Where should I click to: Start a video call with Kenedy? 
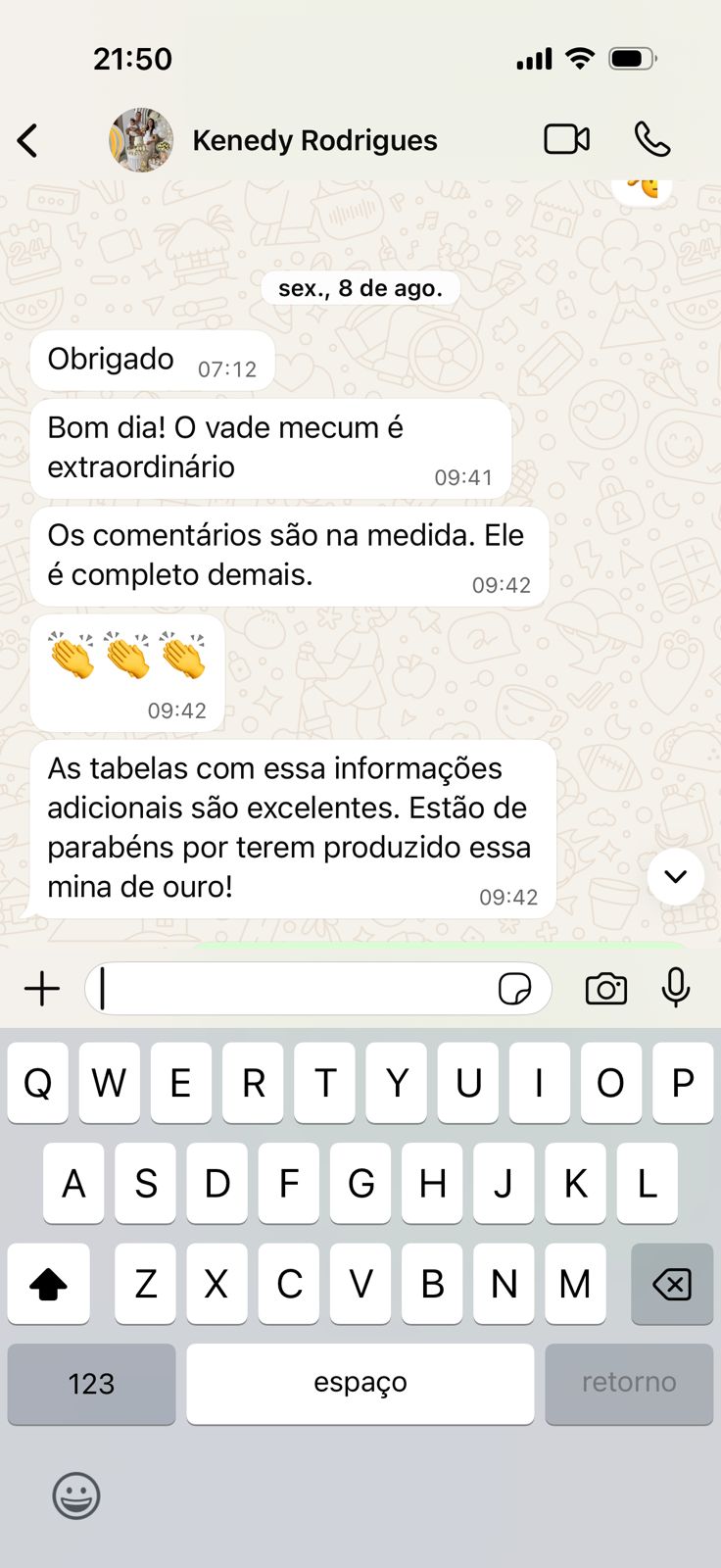tap(566, 140)
